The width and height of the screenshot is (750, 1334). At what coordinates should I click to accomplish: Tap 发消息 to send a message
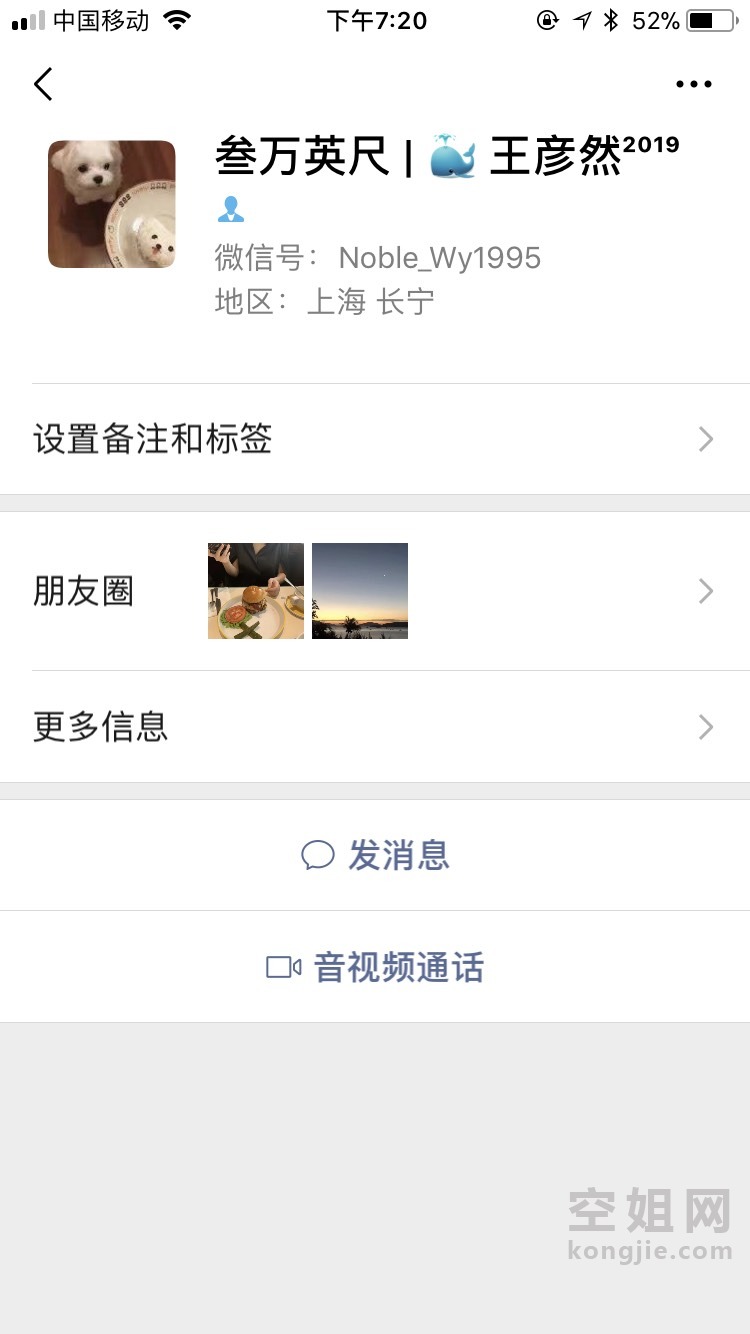coord(375,855)
